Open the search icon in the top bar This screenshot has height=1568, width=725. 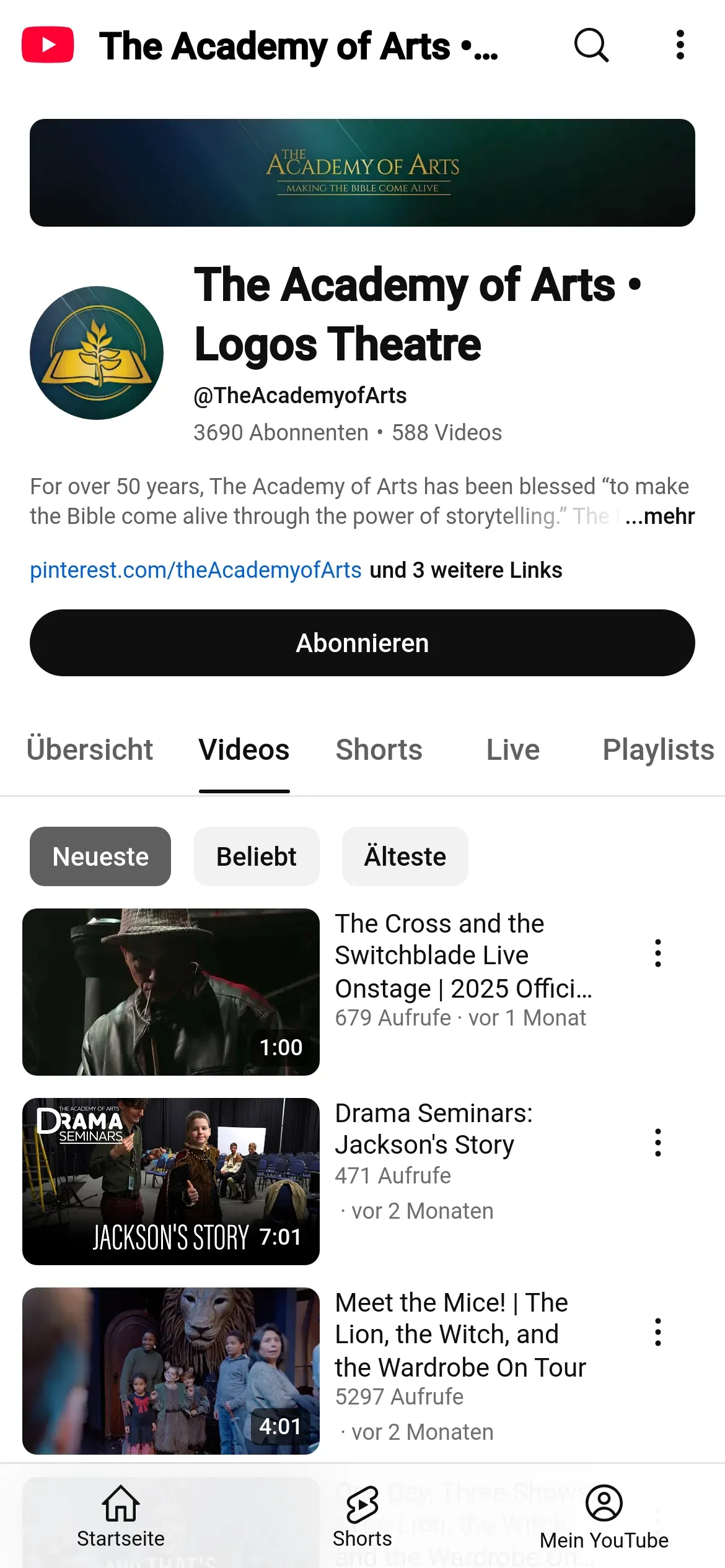(x=591, y=45)
